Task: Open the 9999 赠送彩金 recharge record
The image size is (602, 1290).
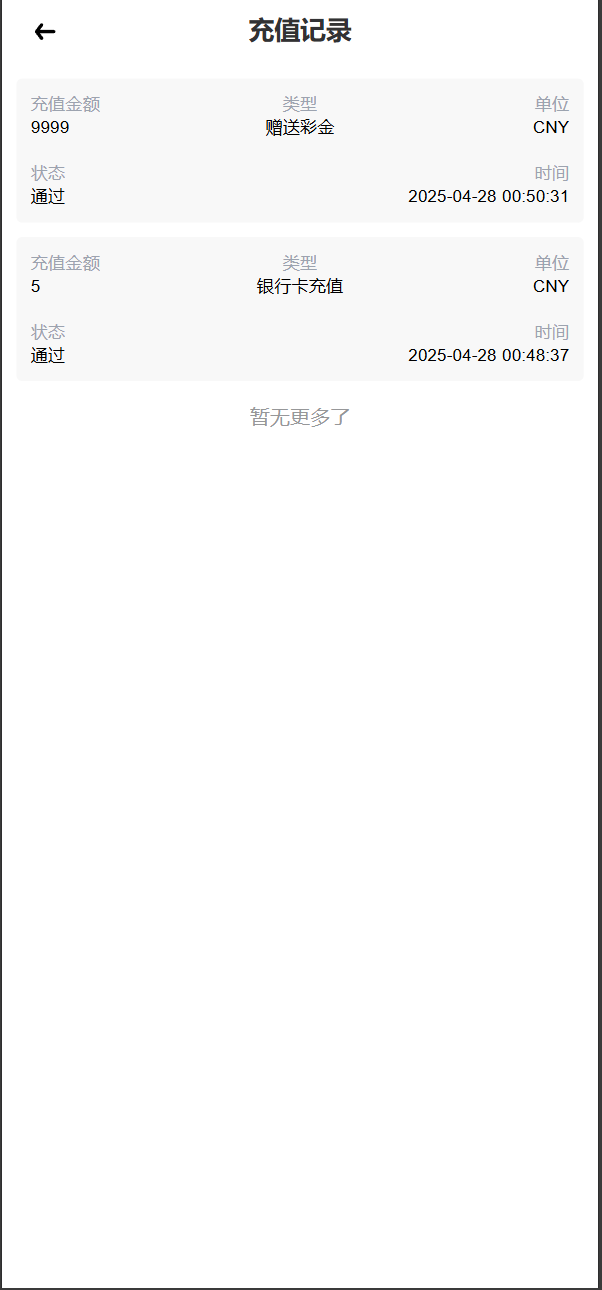Action: pos(300,150)
